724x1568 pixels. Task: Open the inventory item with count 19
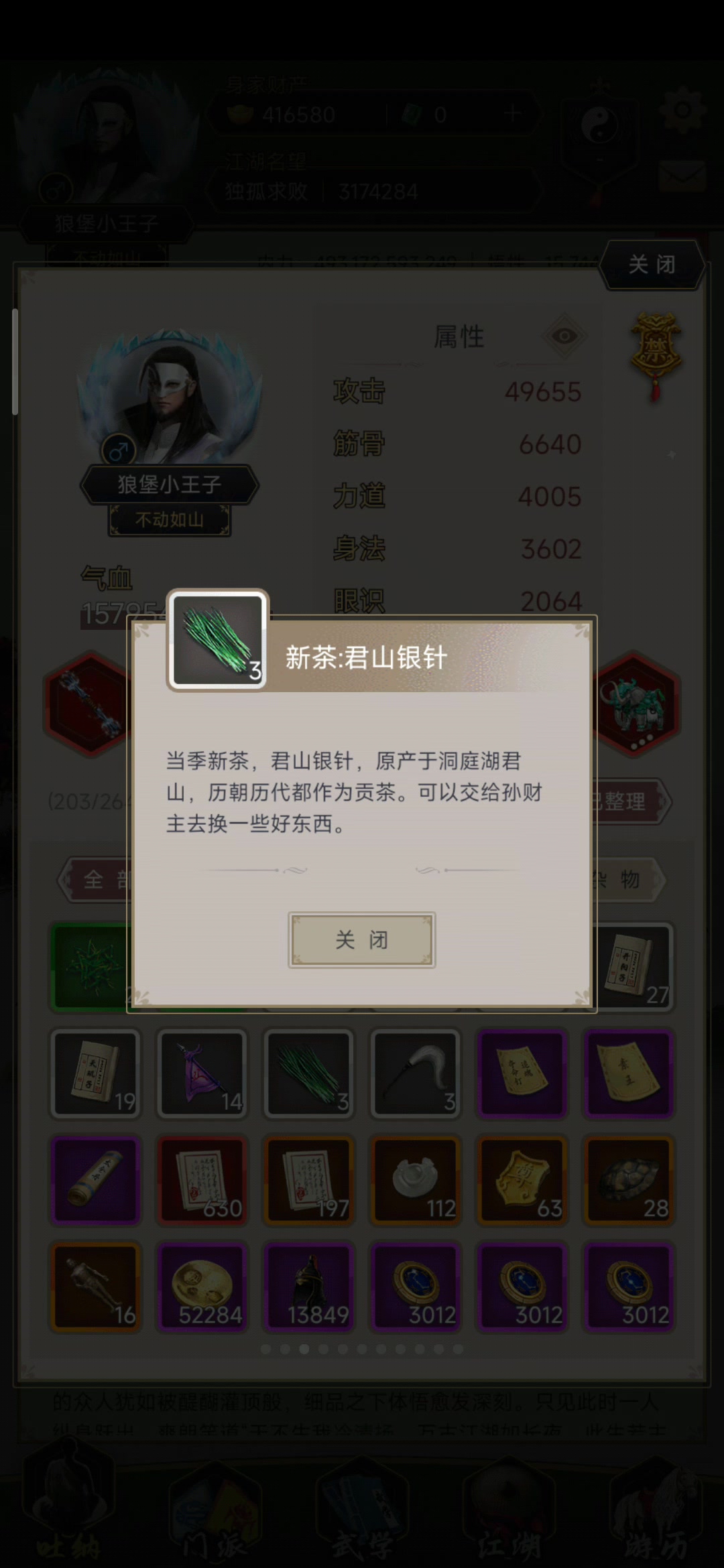(95, 1074)
